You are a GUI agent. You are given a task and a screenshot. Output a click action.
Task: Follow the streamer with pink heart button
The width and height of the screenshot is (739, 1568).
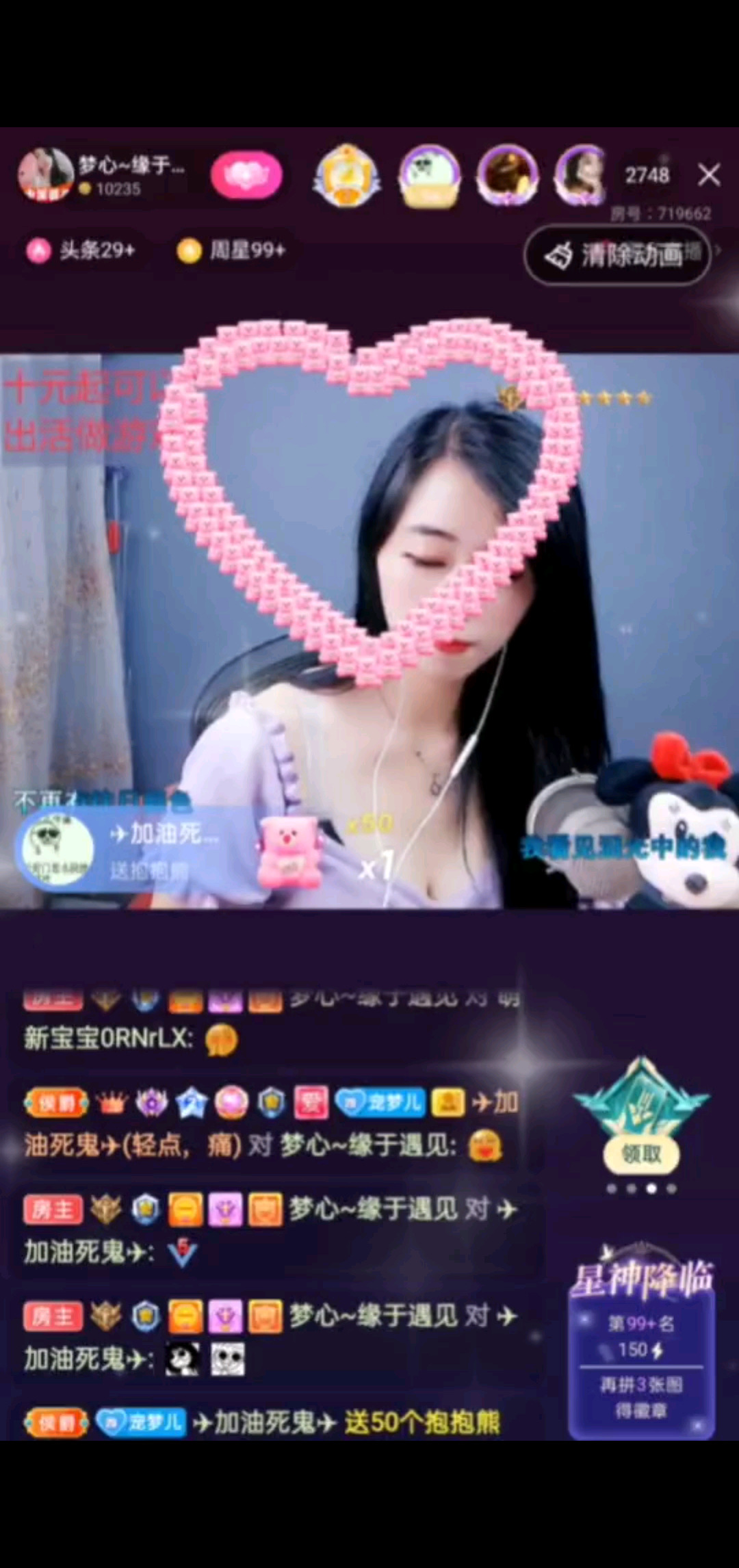point(246,175)
